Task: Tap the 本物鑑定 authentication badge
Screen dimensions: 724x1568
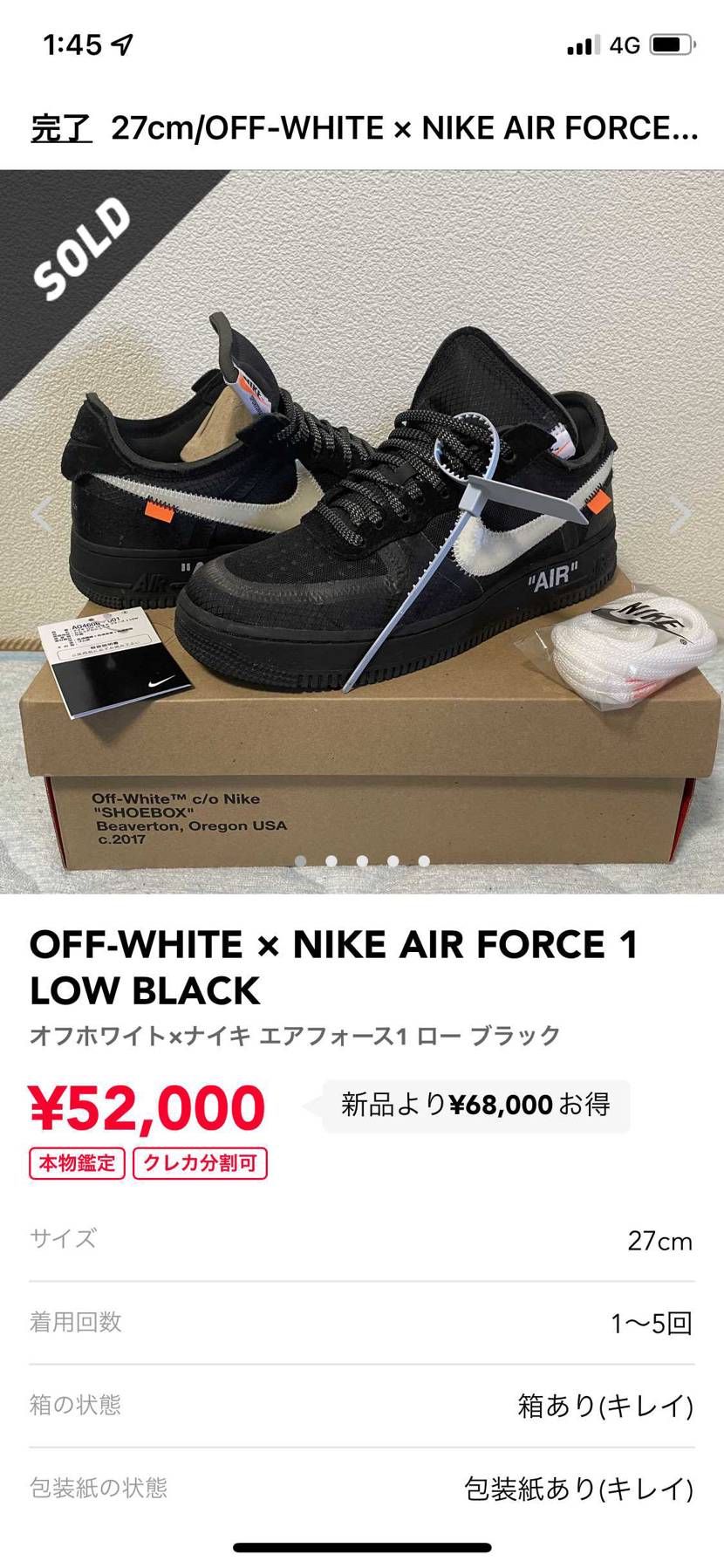Action: tap(77, 1163)
